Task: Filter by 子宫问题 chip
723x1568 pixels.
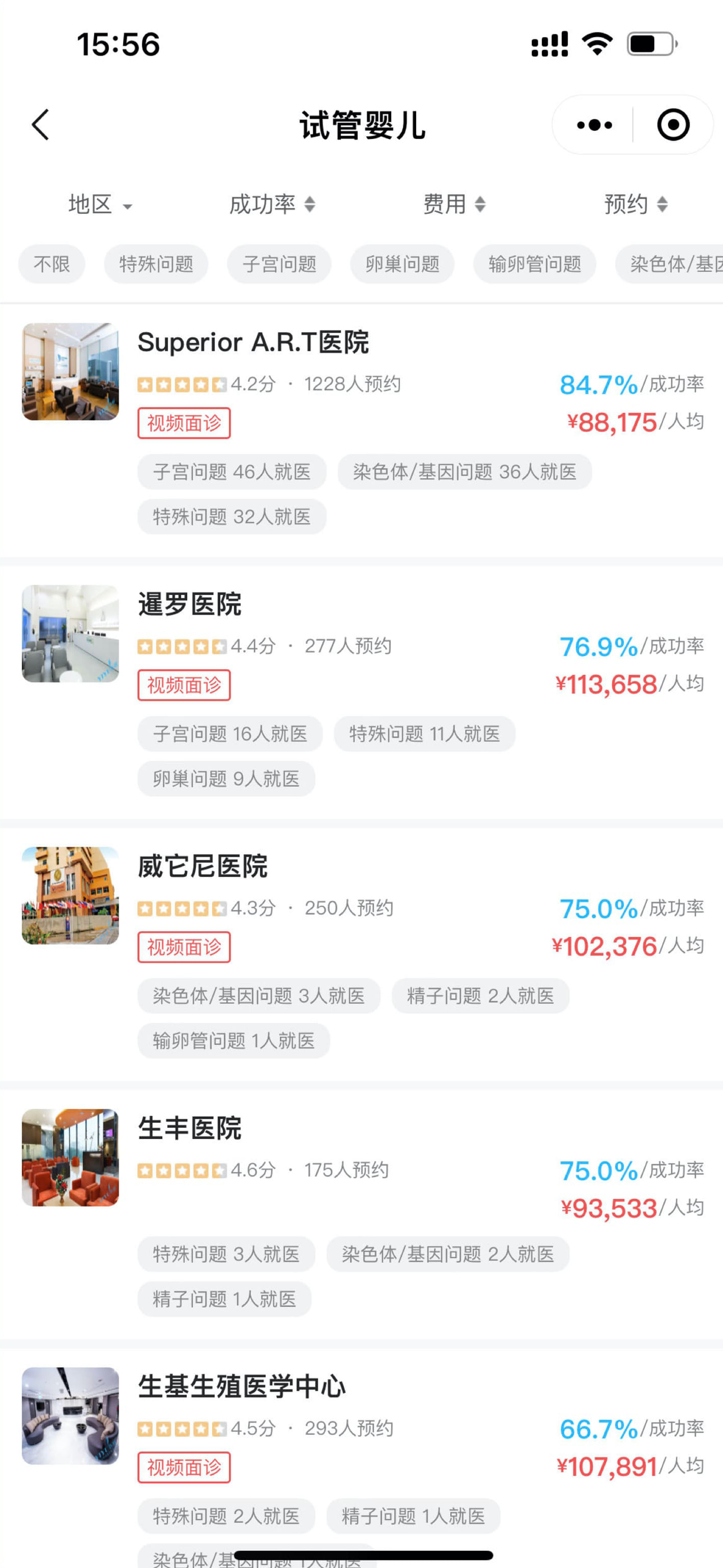Action: click(279, 264)
